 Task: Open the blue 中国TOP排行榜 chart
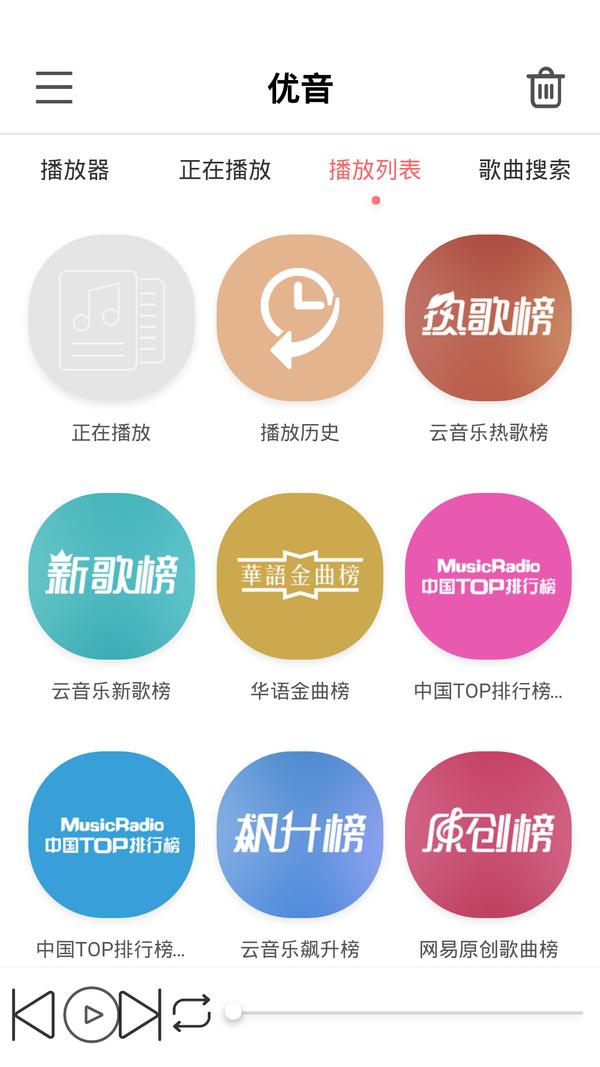coord(111,834)
